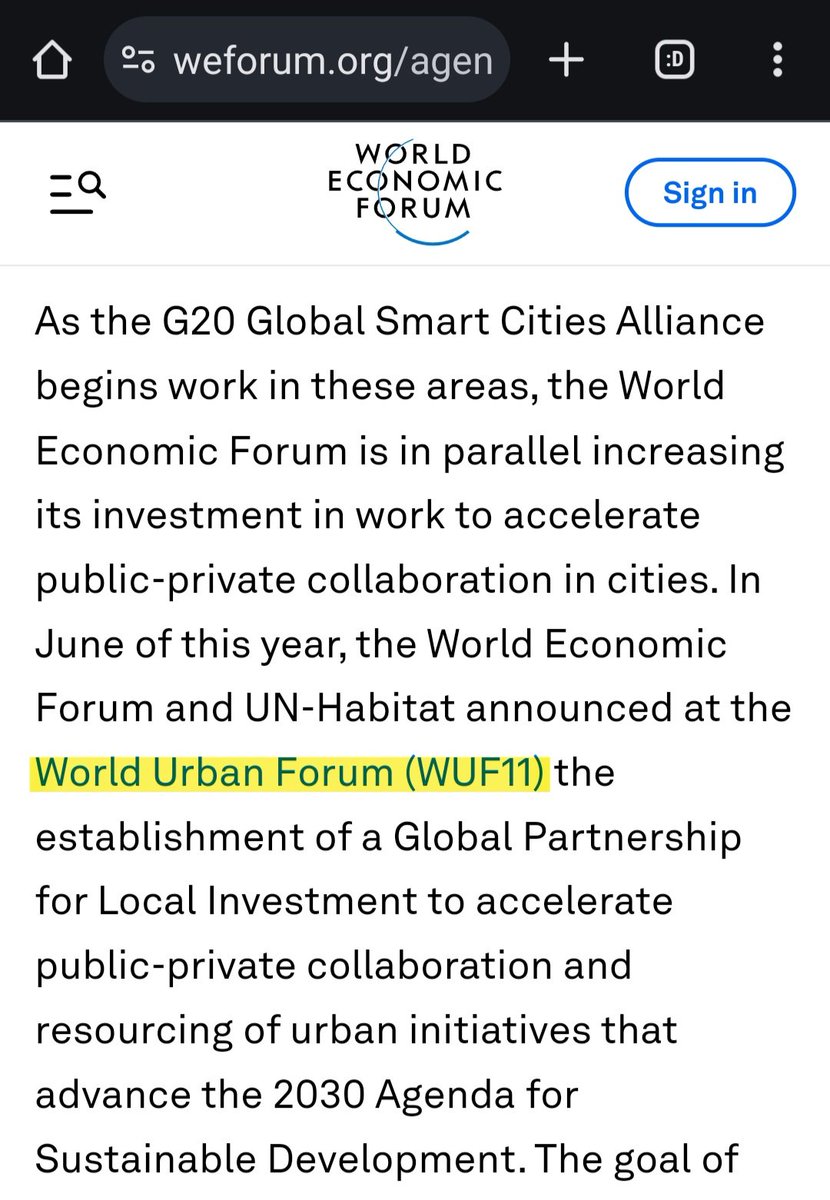Viewport: 830px width, 1200px height.
Task: Sign in to World Economic Forum
Action: click(x=709, y=192)
